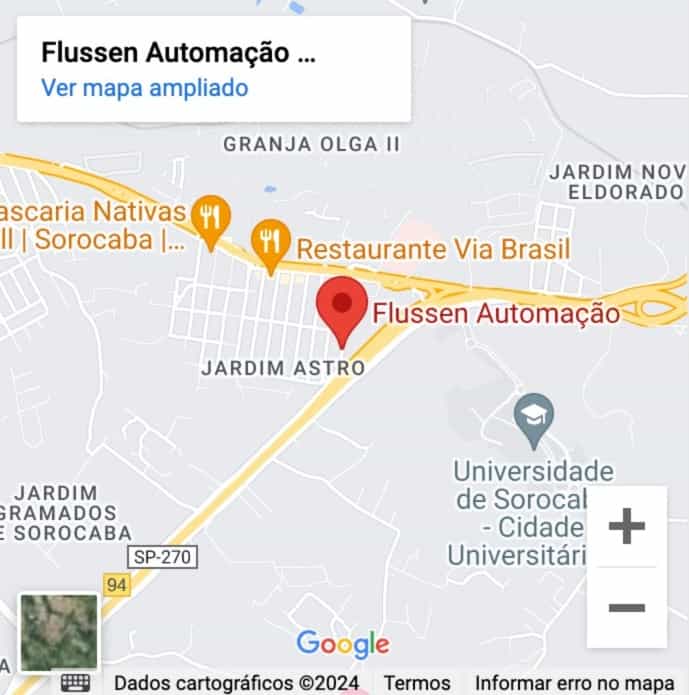Open the Termos link
Image resolution: width=689 pixels, height=695 pixels.
[x=417, y=683]
